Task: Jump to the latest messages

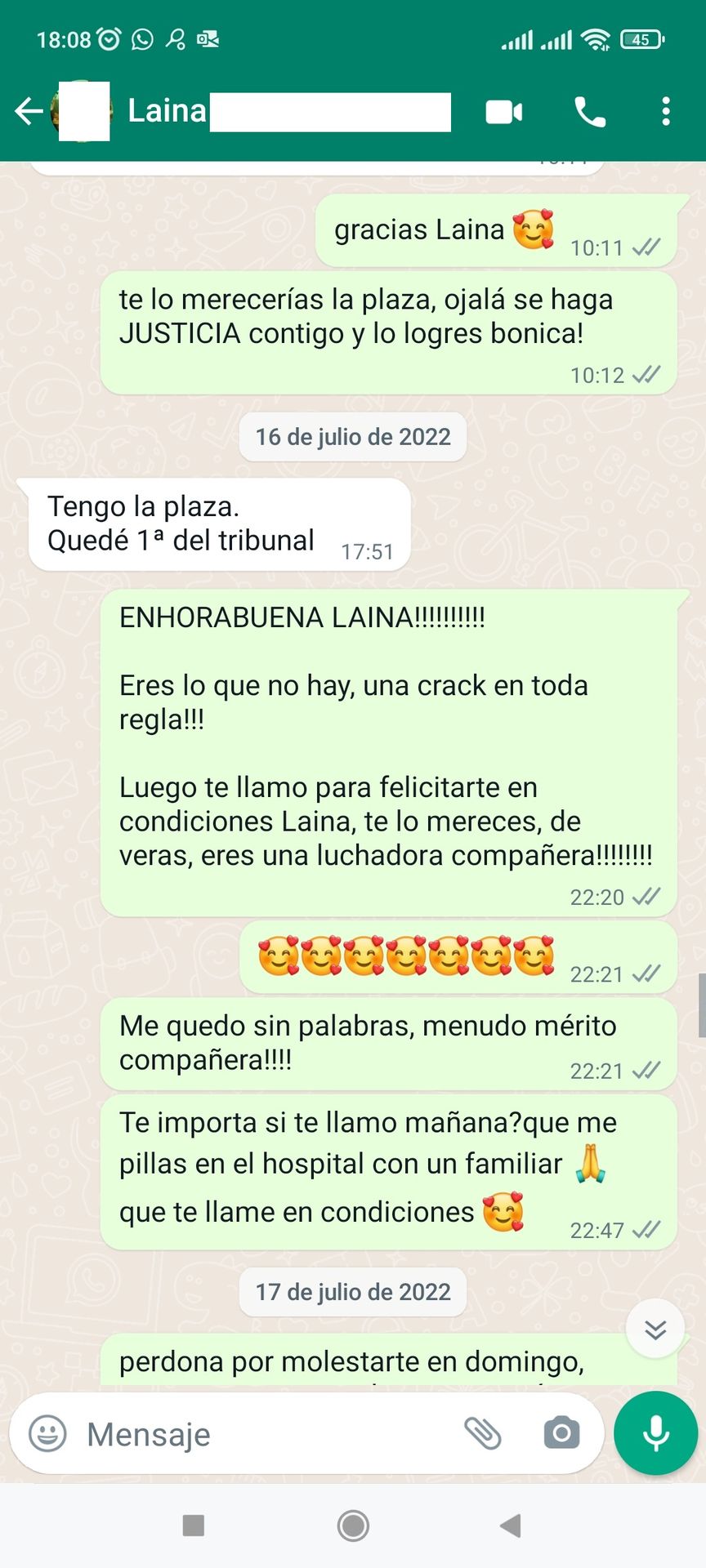Action: (x=655, y=1330)
